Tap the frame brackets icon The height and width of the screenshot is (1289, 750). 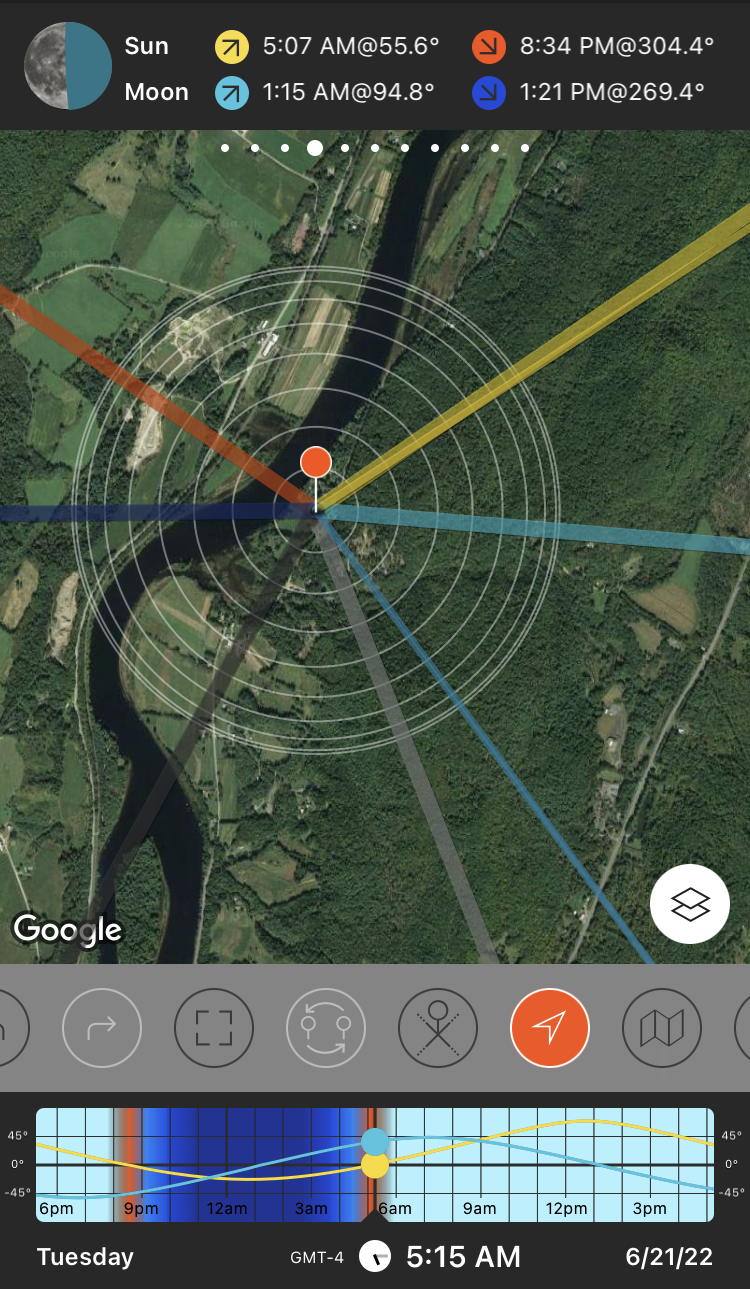pyautogui.click(x=214, y=1027)
